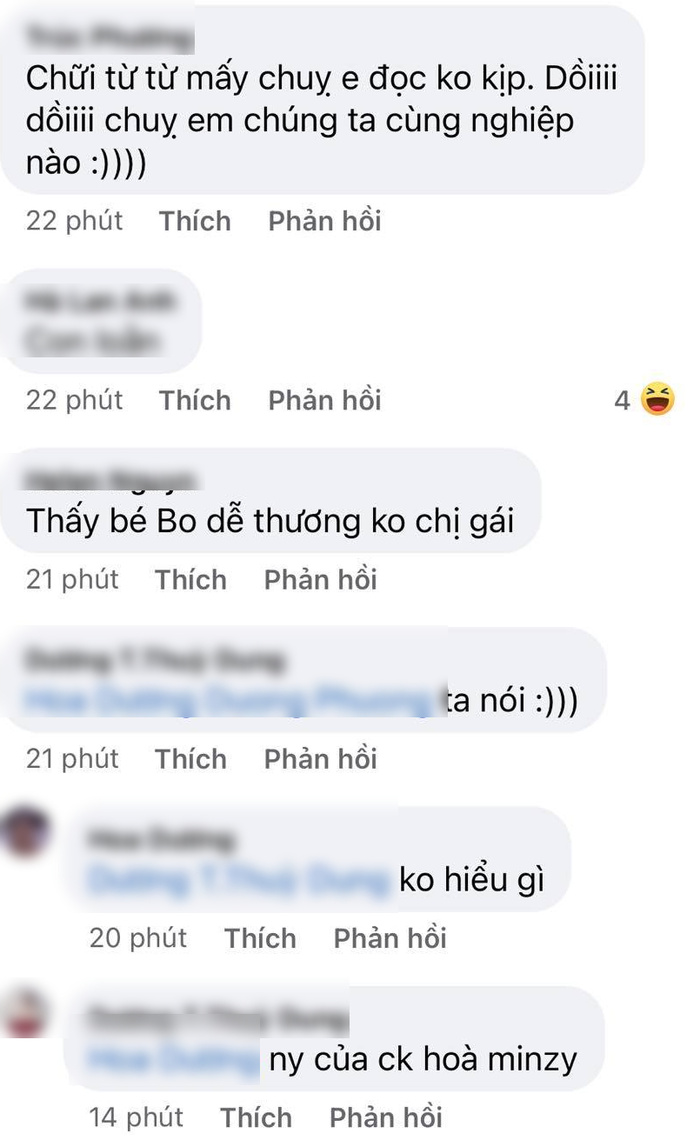Like the comment starting with 'Chửi từ từ'
Viewport: 700px width, 1140px height.
pyautogui.click(x=194, y=221)
